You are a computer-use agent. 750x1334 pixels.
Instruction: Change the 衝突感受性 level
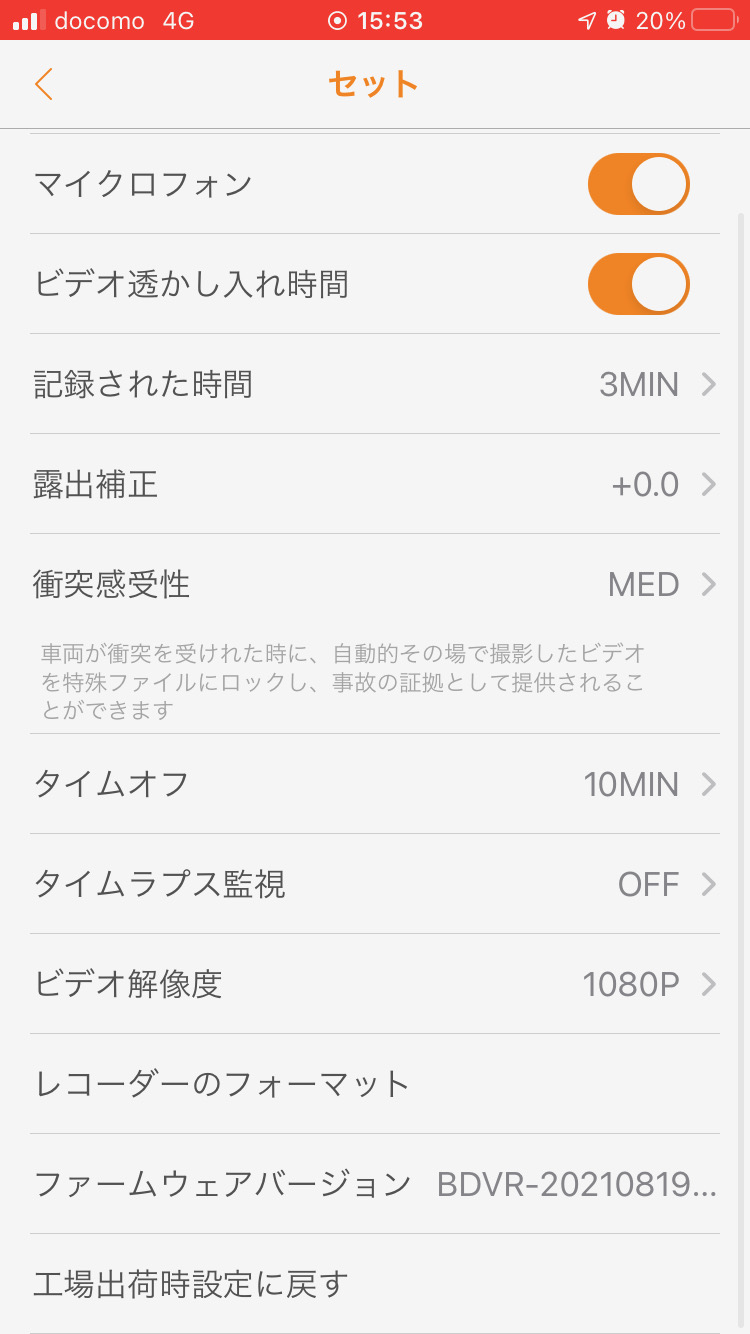pyautogui.click(x=375, y=584)
